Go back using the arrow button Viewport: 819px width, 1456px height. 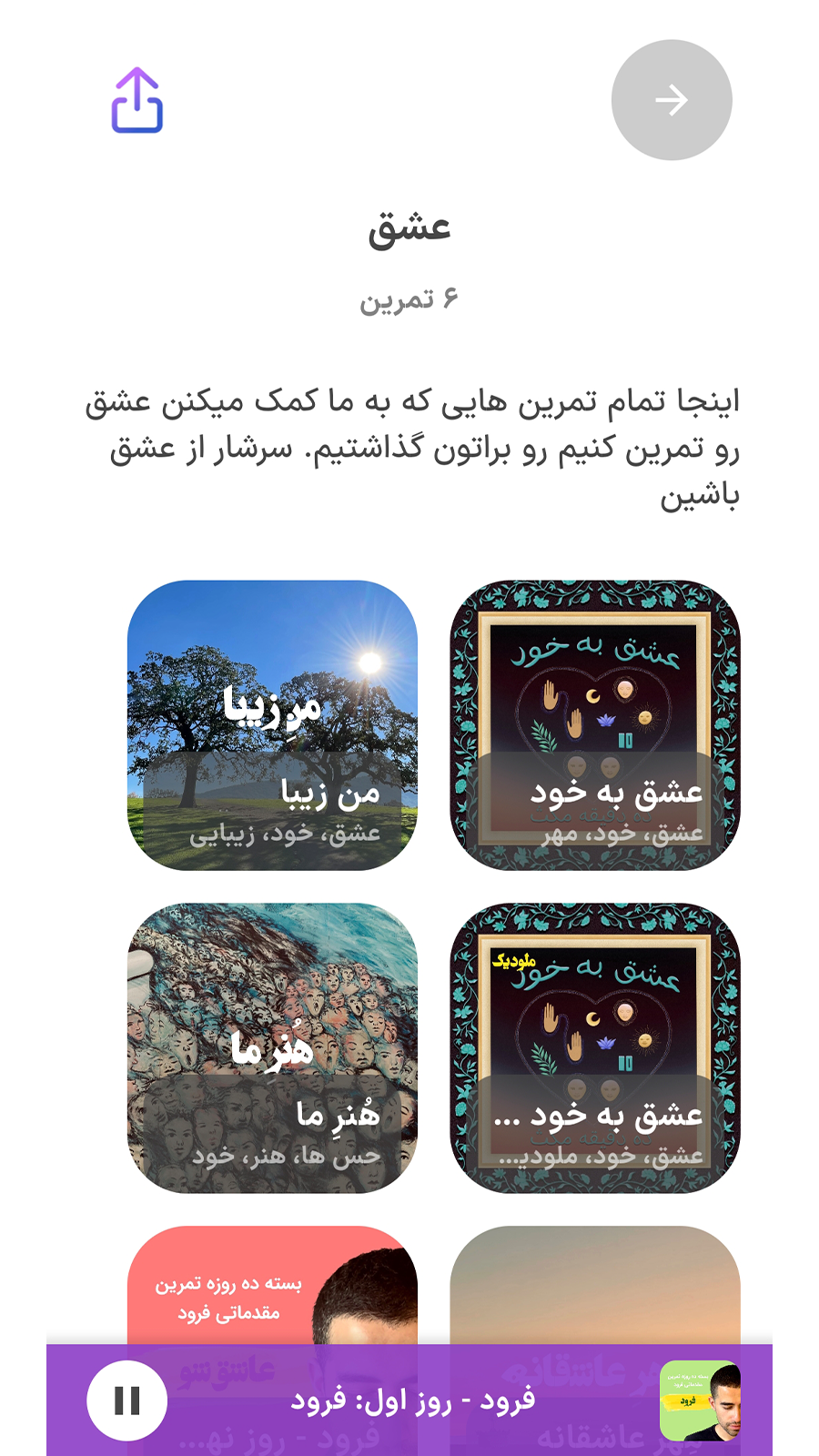672,100
